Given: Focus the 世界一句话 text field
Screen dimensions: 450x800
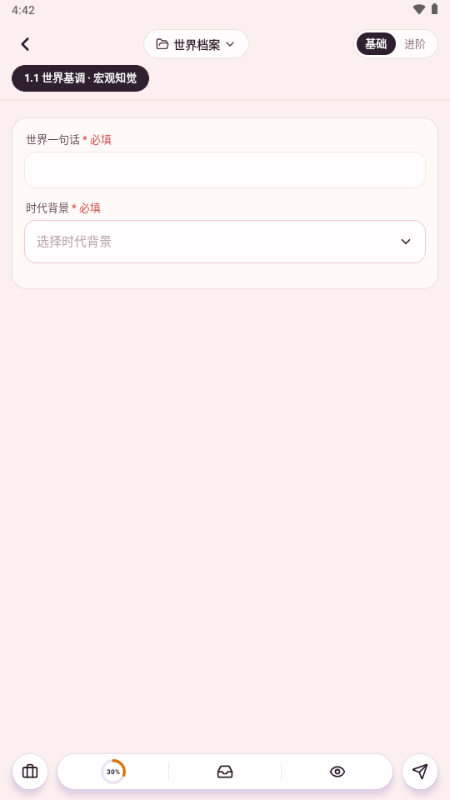Looking at the screenshot, I should [225, 170].
